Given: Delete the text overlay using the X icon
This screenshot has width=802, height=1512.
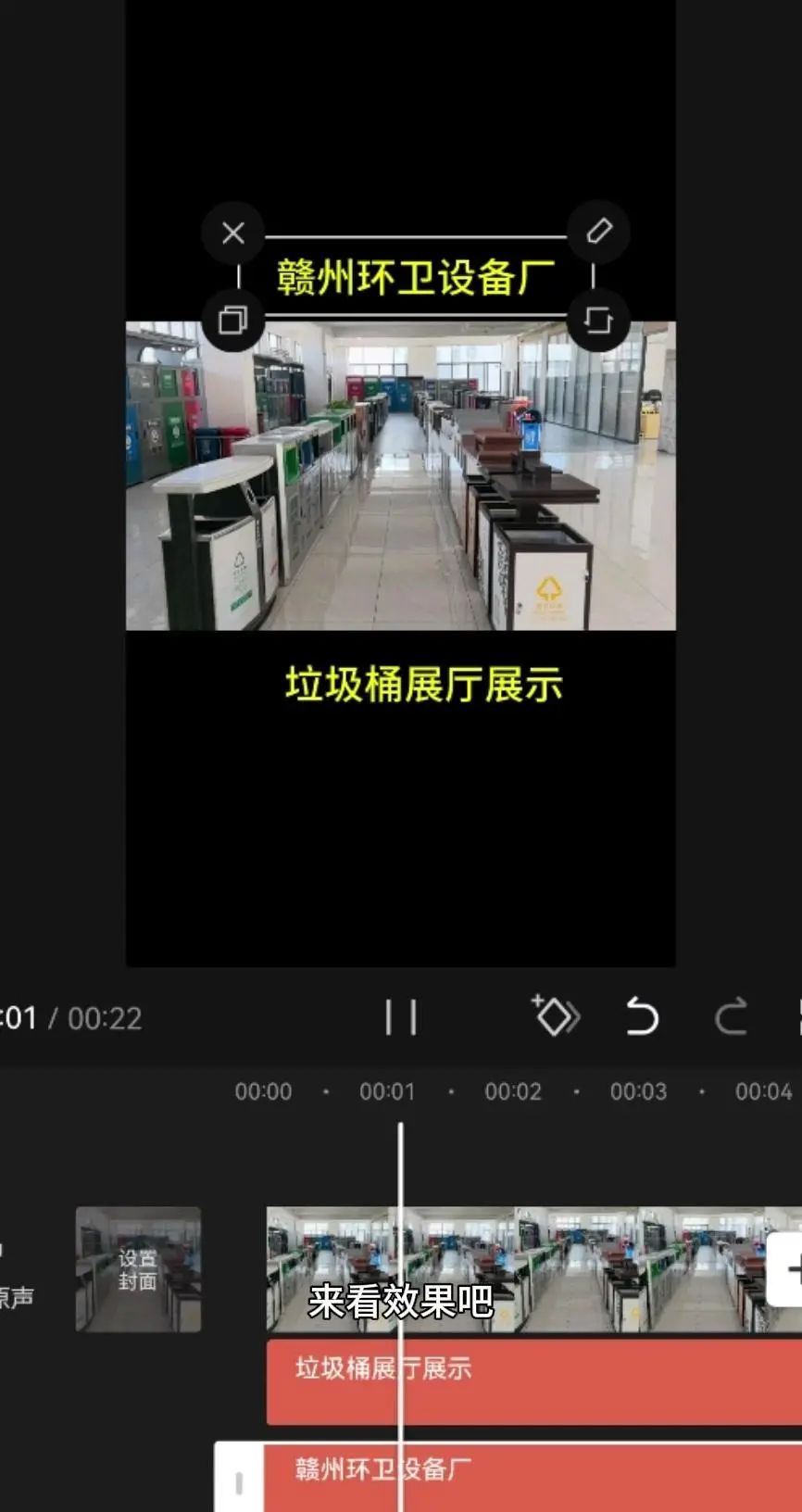Looking at the screenshot, I should point(232,233).
